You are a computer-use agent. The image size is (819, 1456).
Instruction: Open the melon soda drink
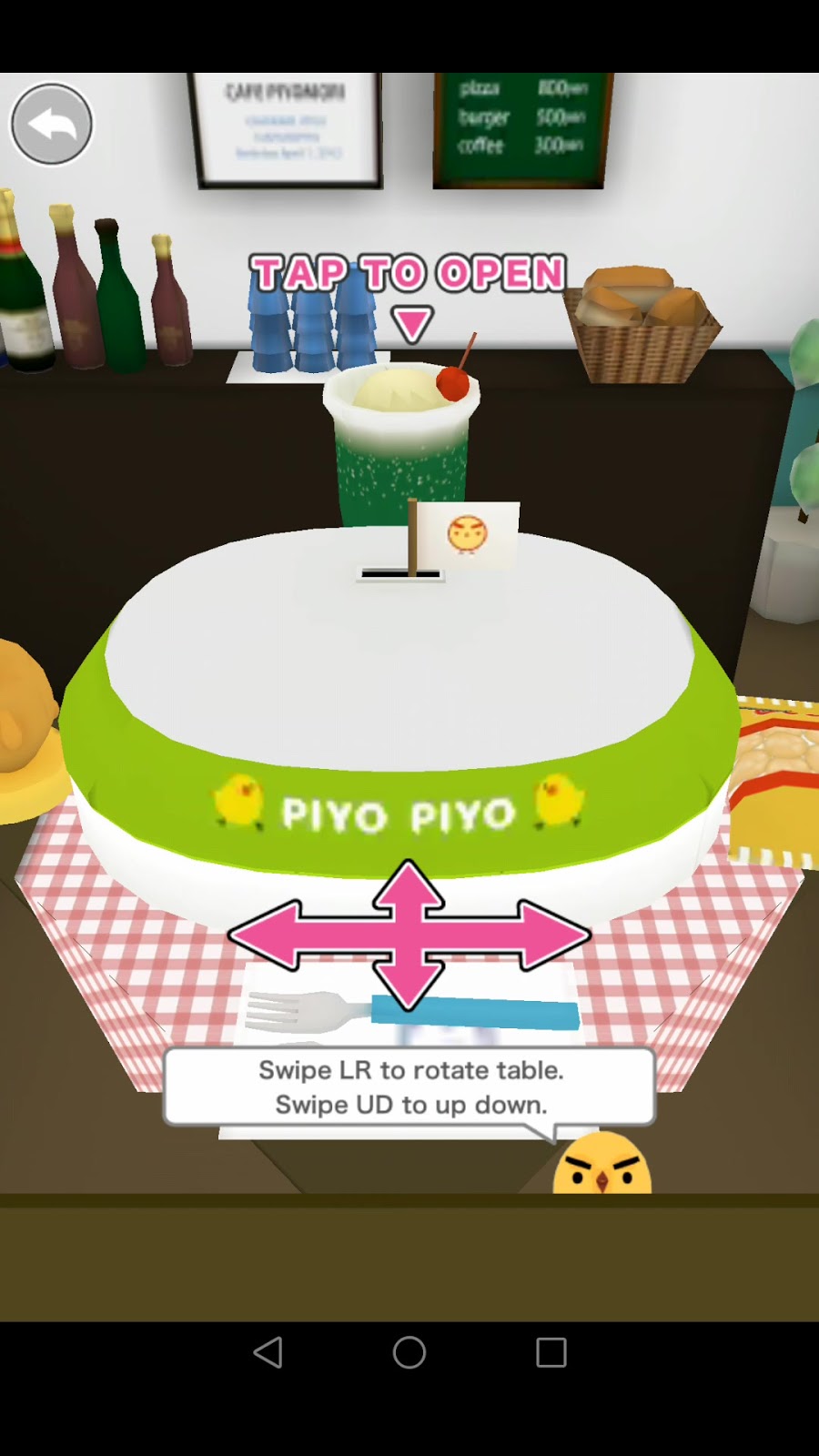(x=401, y=437)
